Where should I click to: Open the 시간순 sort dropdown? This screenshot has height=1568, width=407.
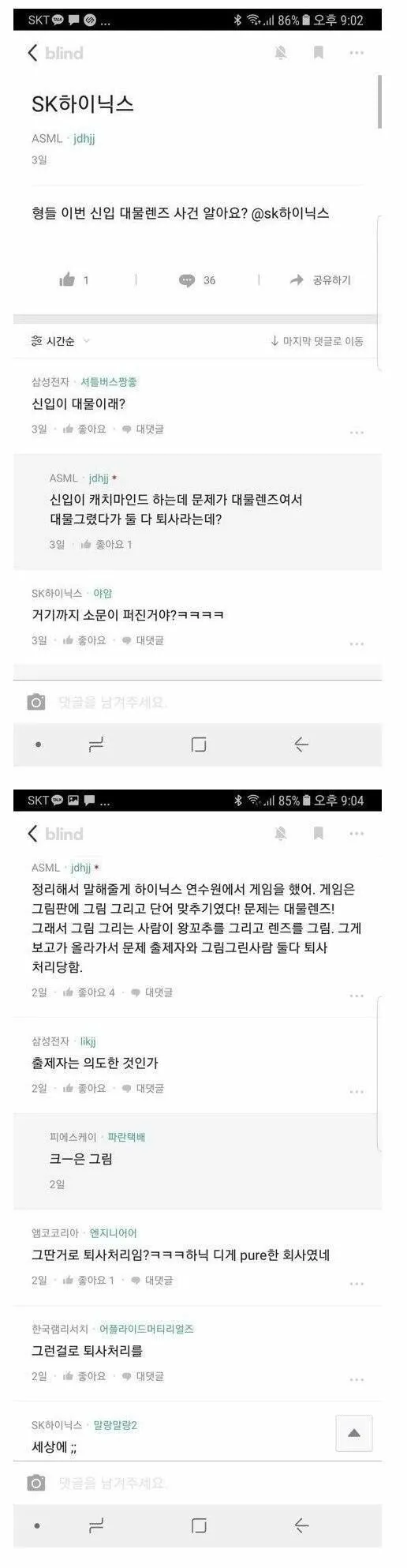point(60,341)
